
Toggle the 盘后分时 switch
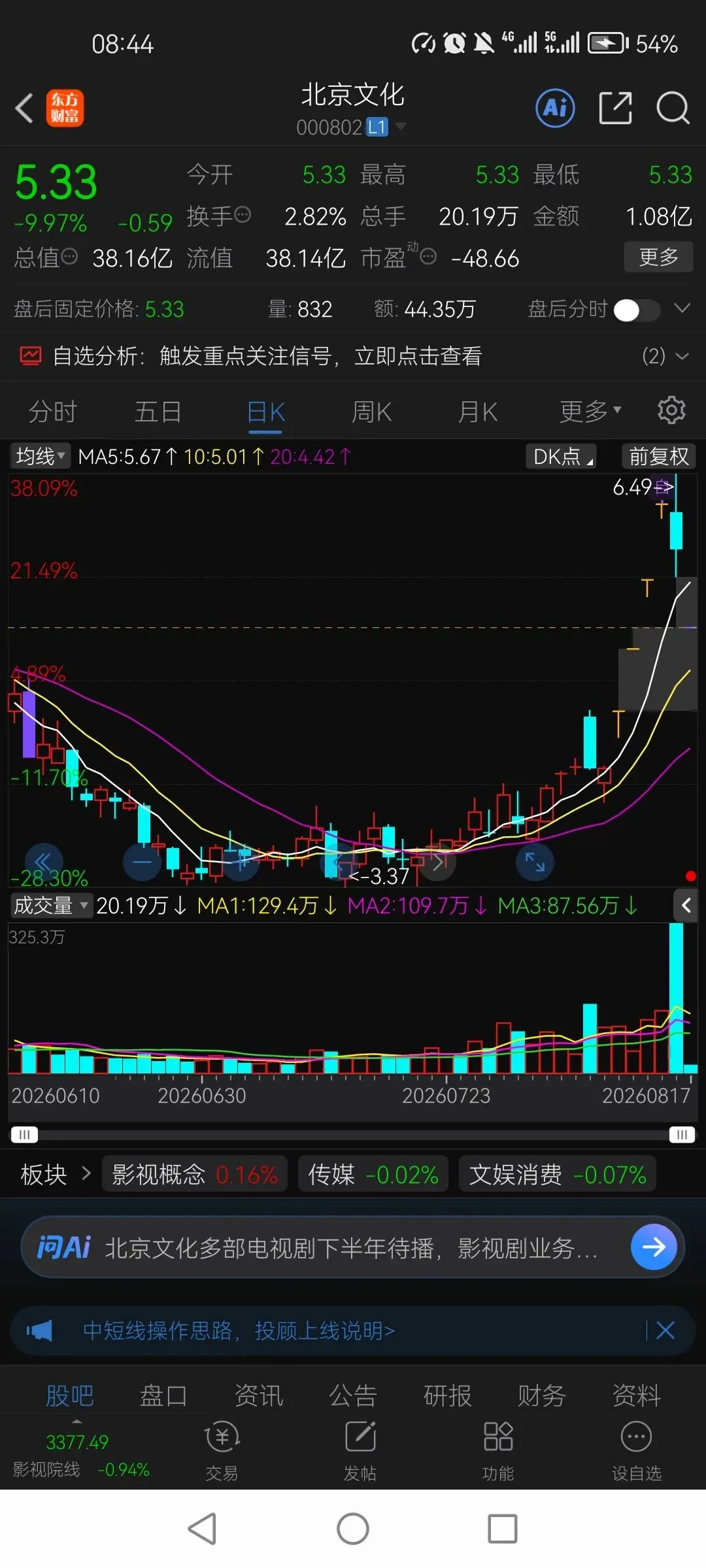pyautogui.click(x=637, y=310)
